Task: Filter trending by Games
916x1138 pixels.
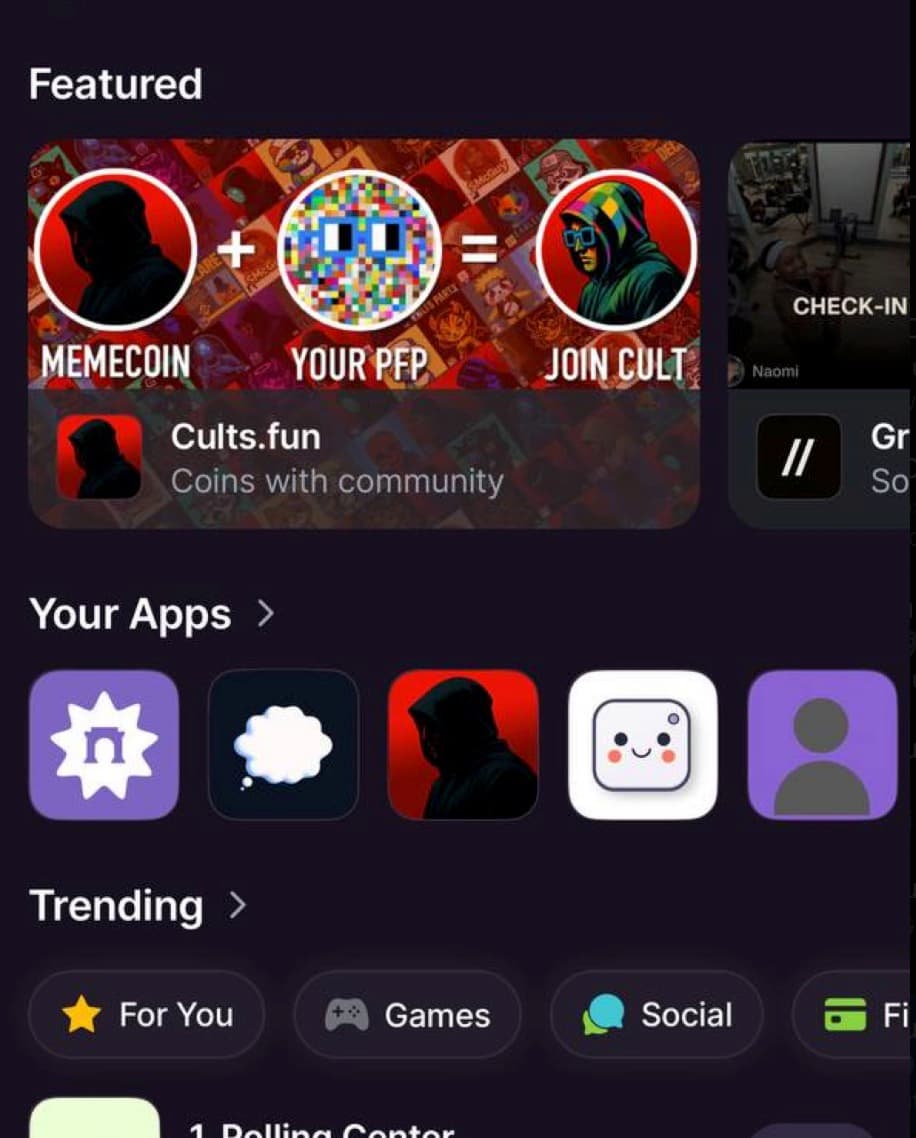Action: point(407,1015)
